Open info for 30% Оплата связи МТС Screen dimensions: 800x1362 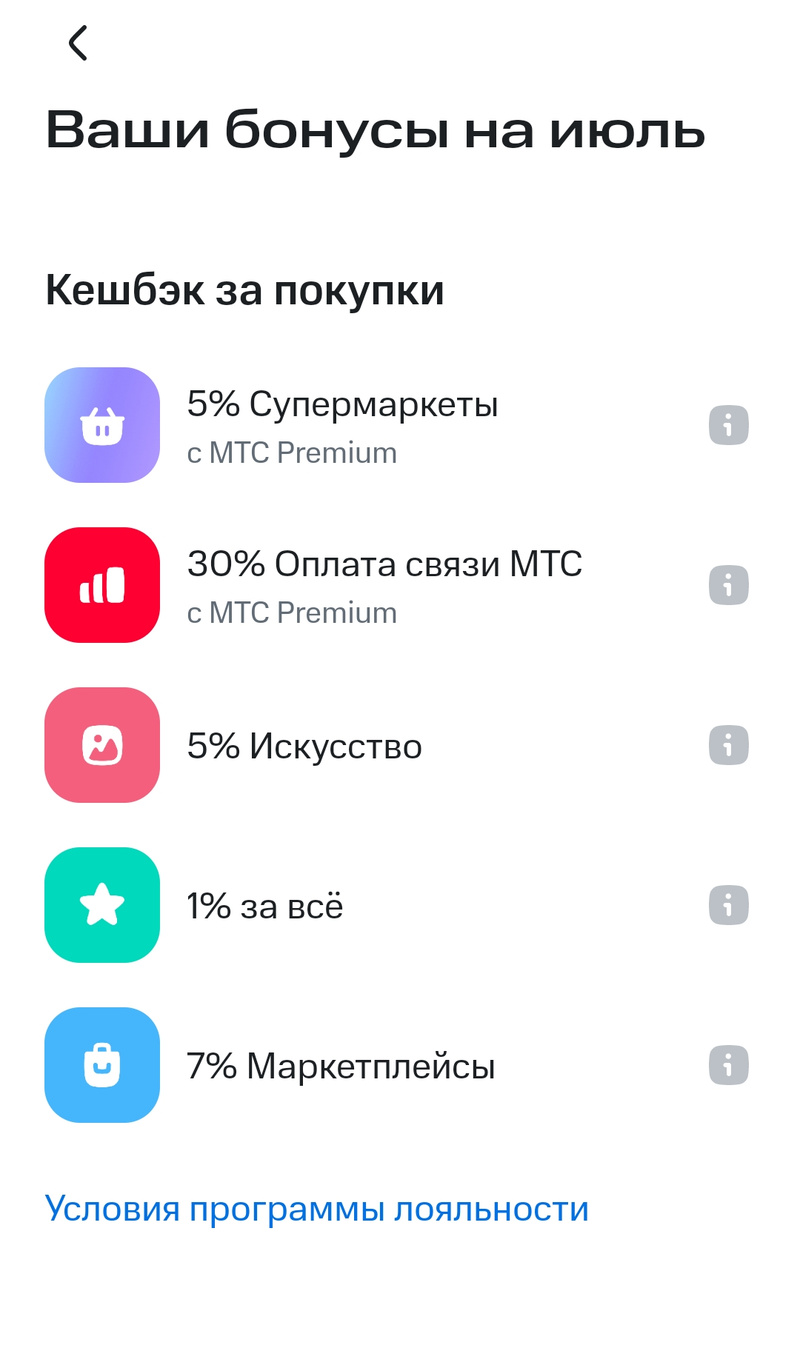click(x=728, y=585)
